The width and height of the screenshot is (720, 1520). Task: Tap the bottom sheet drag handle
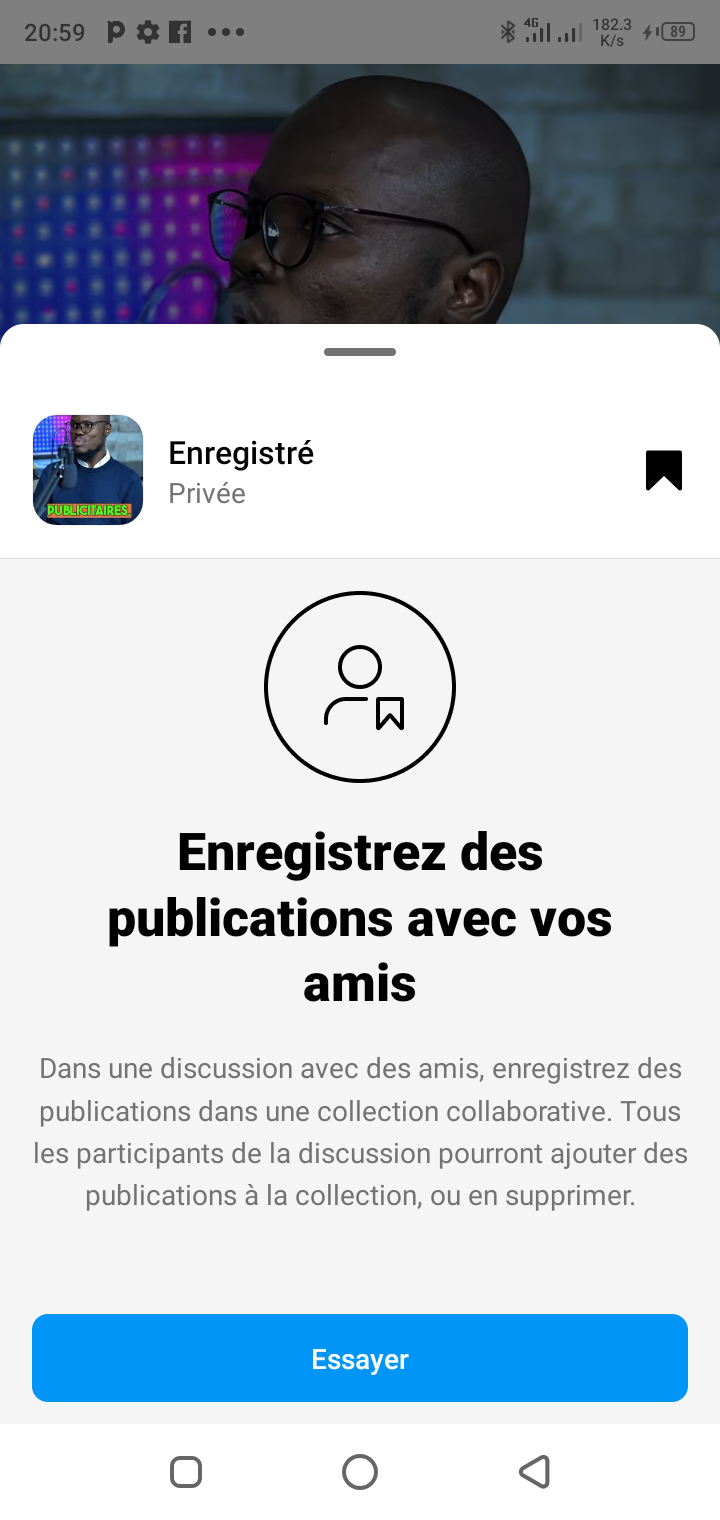[x=360, y=352]
